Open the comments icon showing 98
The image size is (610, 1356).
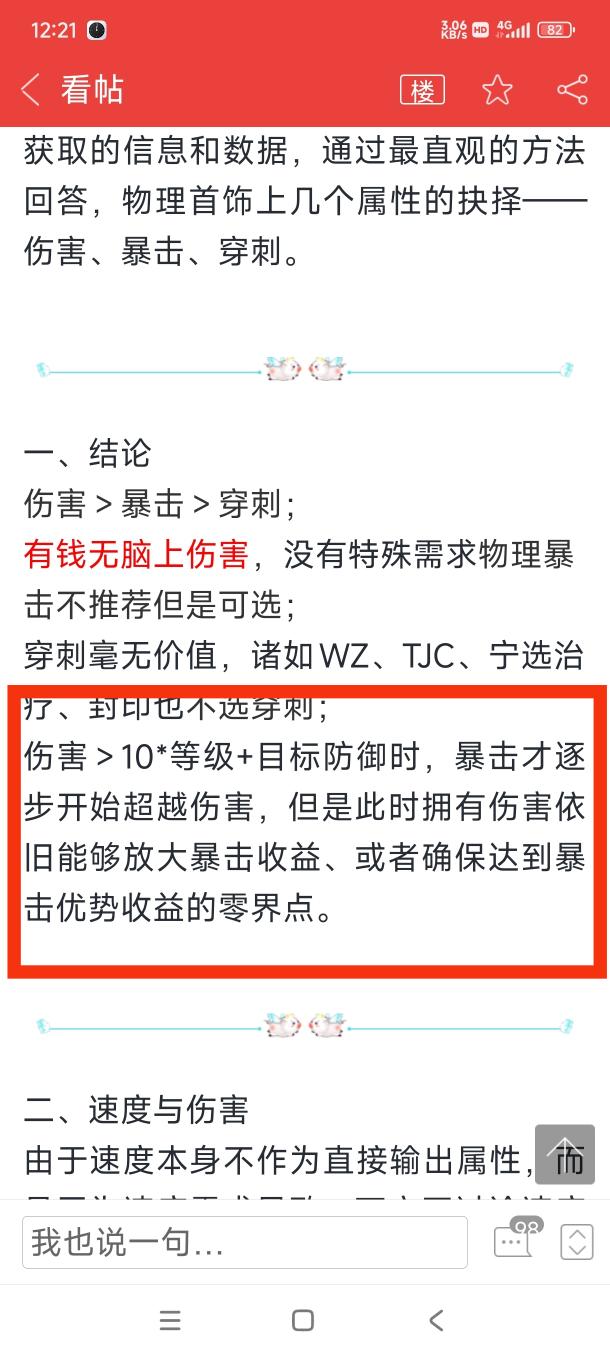point(516,1238)
